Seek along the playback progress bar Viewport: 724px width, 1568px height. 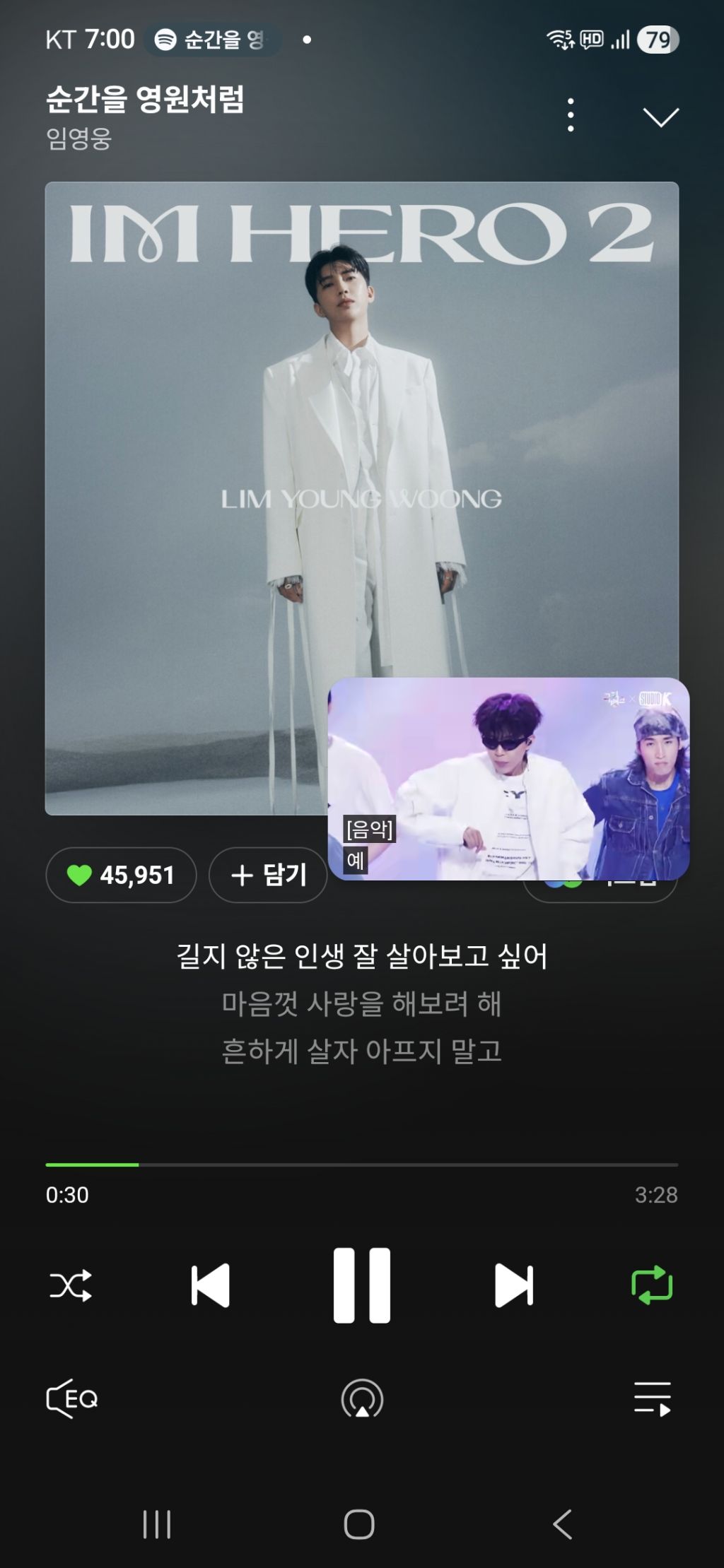click(x=362, y=1164)
